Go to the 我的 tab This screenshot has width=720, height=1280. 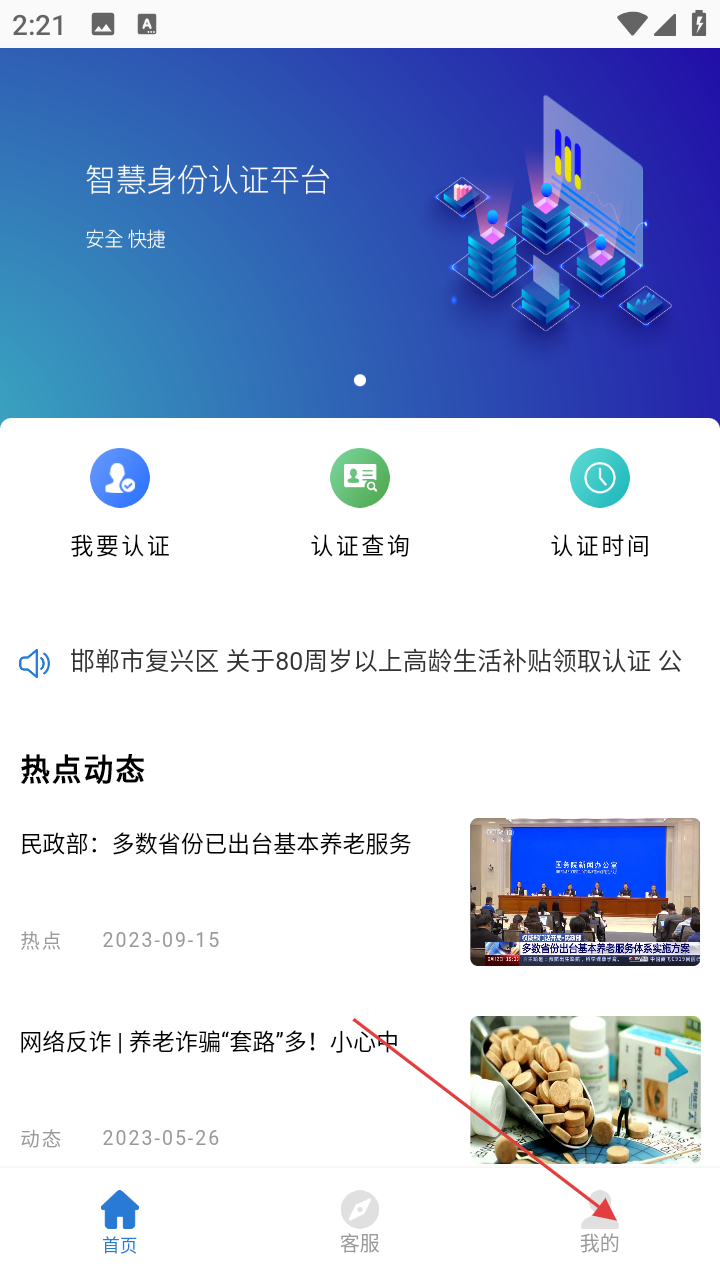(x=600, y=1222)
